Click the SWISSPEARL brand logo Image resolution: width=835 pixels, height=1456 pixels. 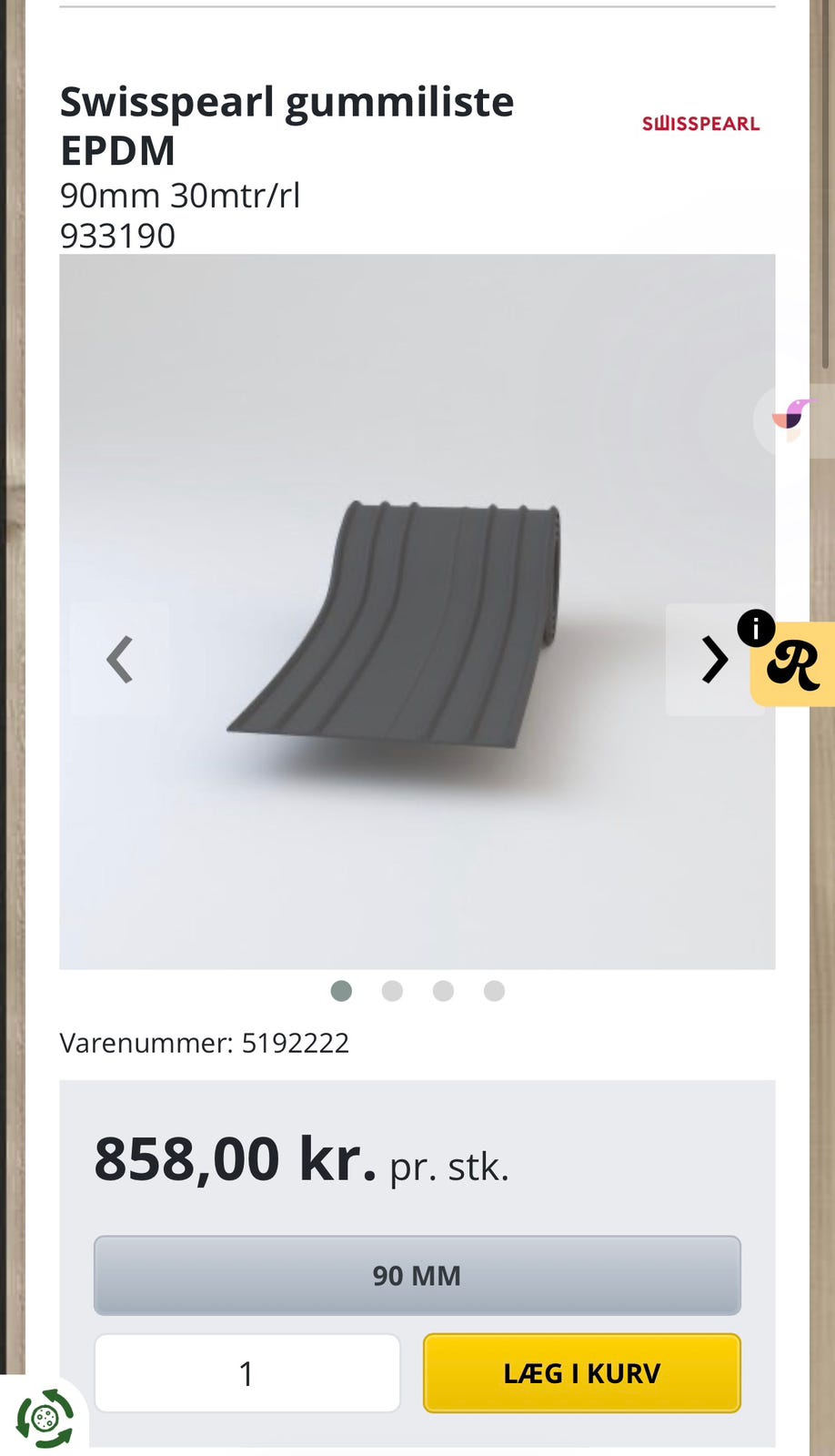click(x=700, y=124)
